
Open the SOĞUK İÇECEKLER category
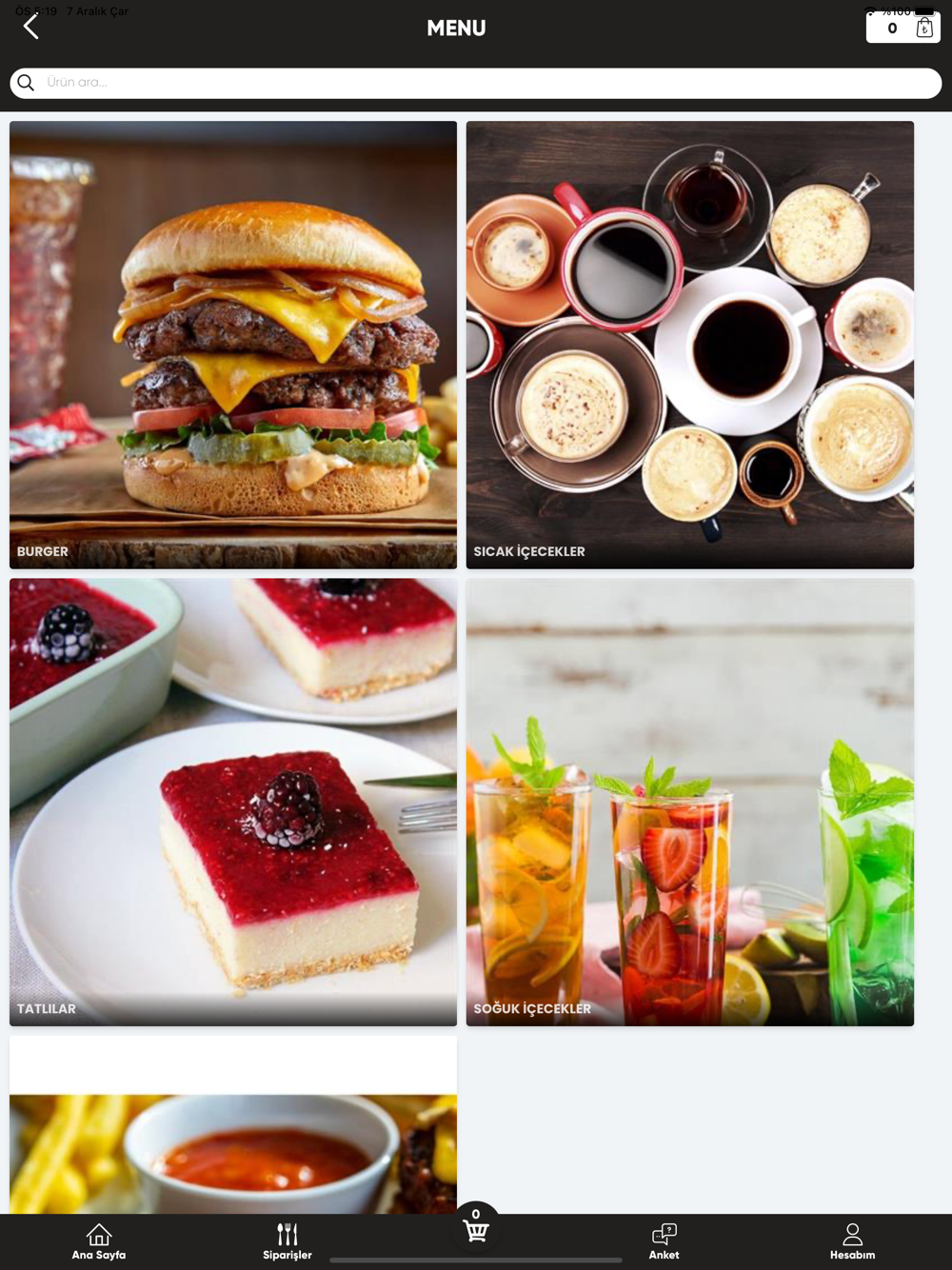pos(690,803)
